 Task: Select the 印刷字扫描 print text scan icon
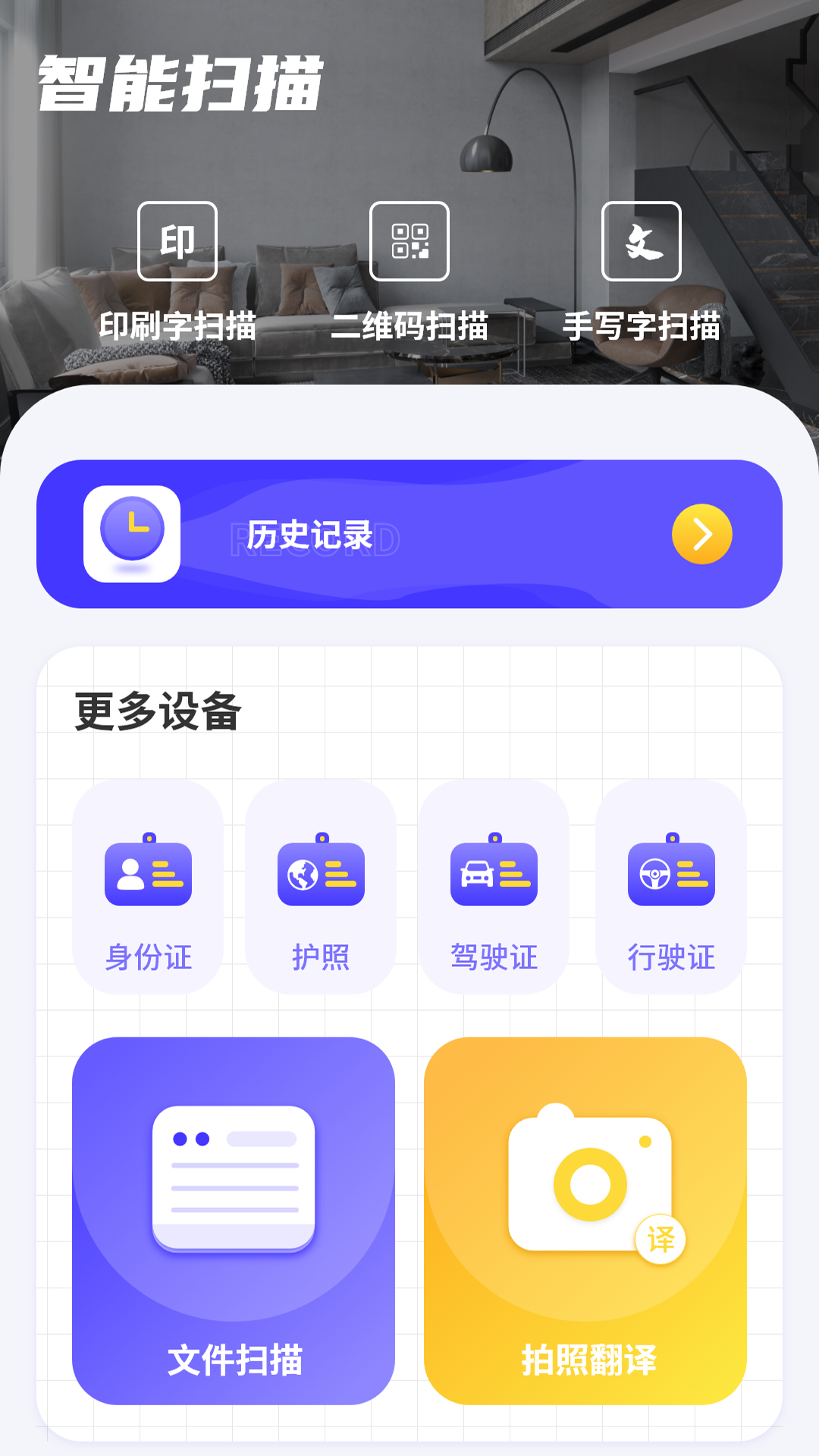tap(177, 241)
